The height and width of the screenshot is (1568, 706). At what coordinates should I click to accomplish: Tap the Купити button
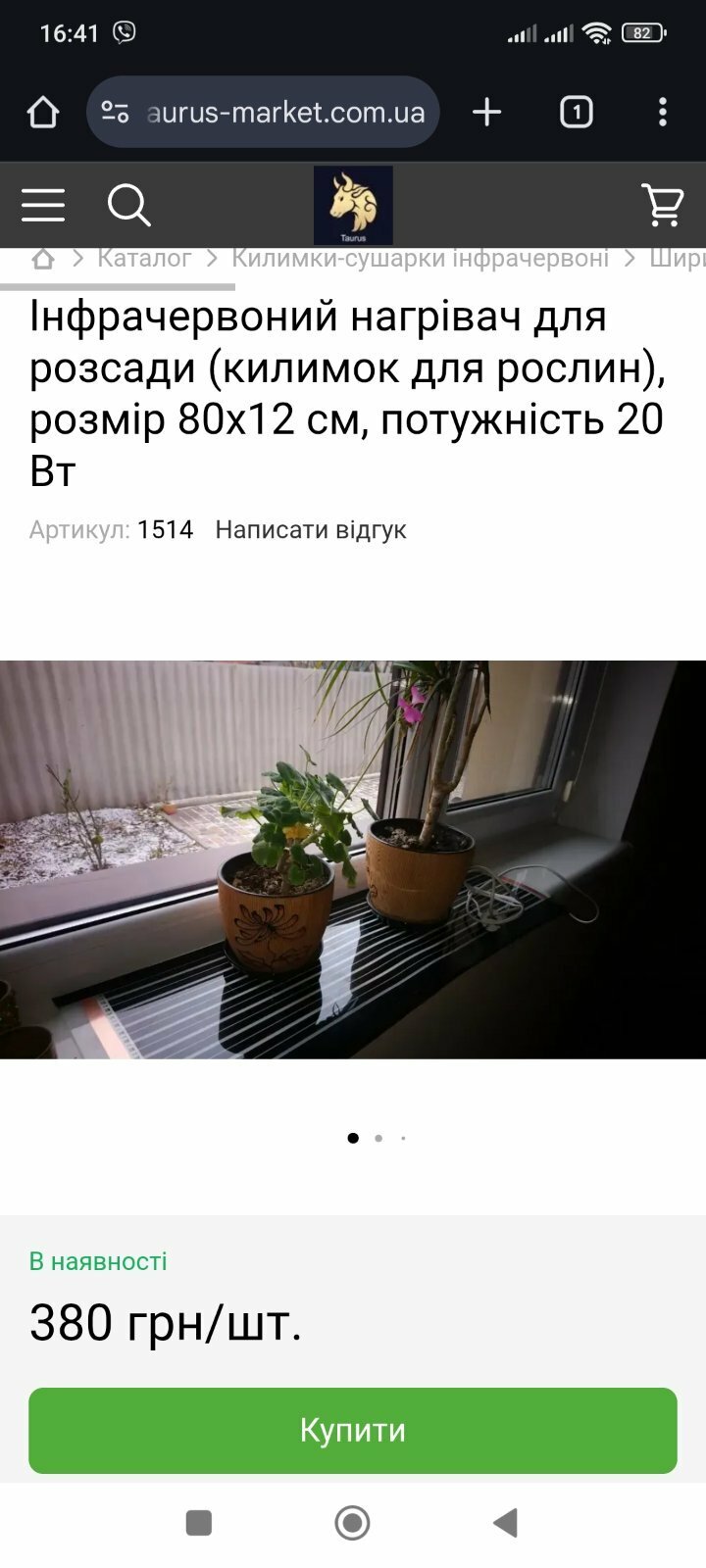pyautogui.click(x=353, y=1430)
